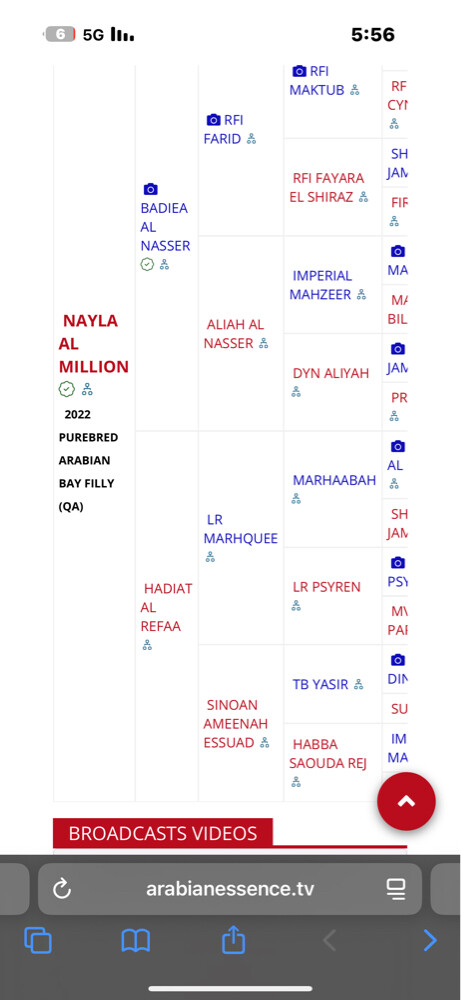Open the LR MARHQUEE link
This screenshot has width=461, height=1000.
[x=240, y=529]
